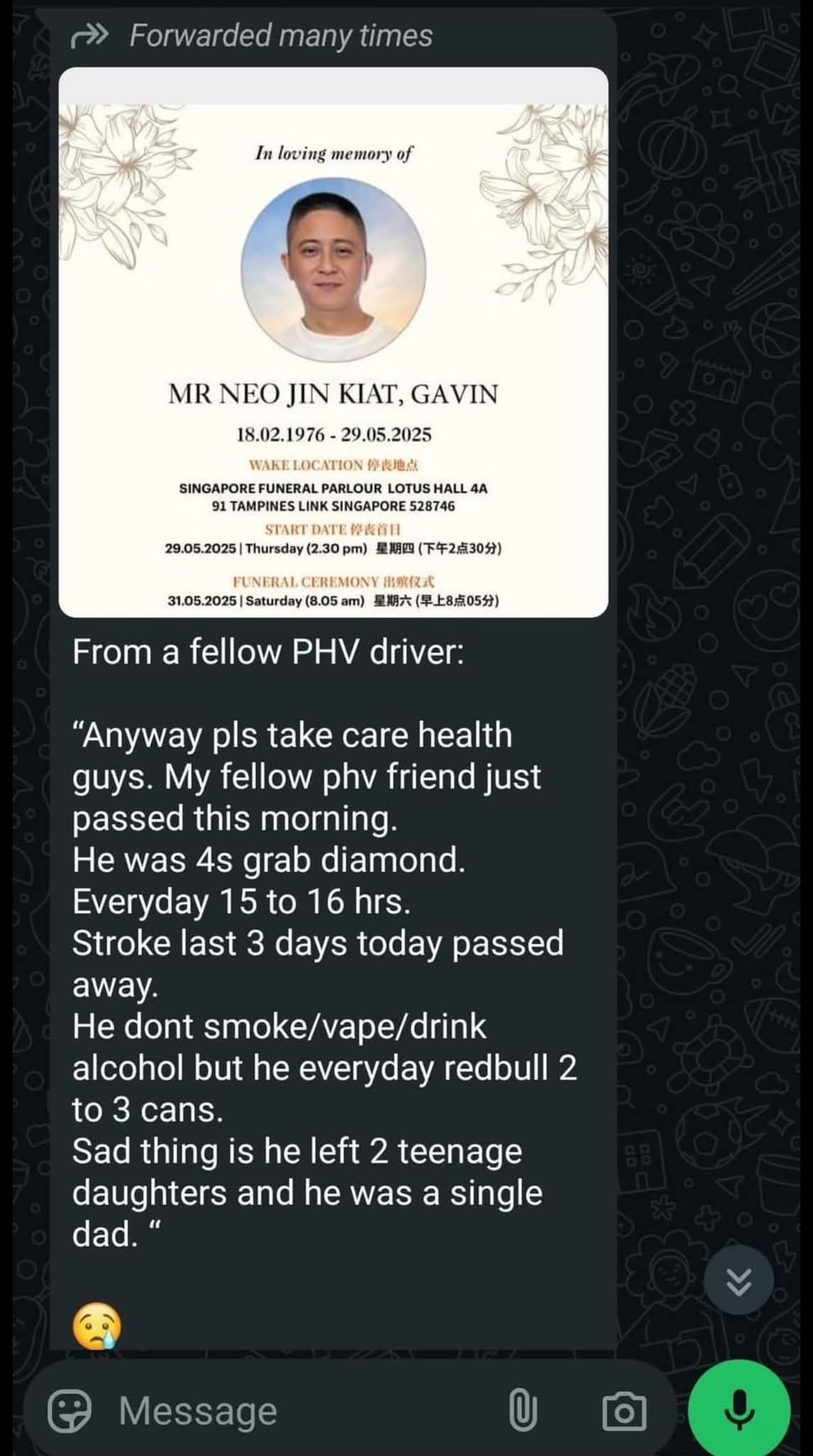Image resolution: width=813 pixels, height=1456 pixels.
Task: Open the forwarded obituary image
Action: (333, 341)
